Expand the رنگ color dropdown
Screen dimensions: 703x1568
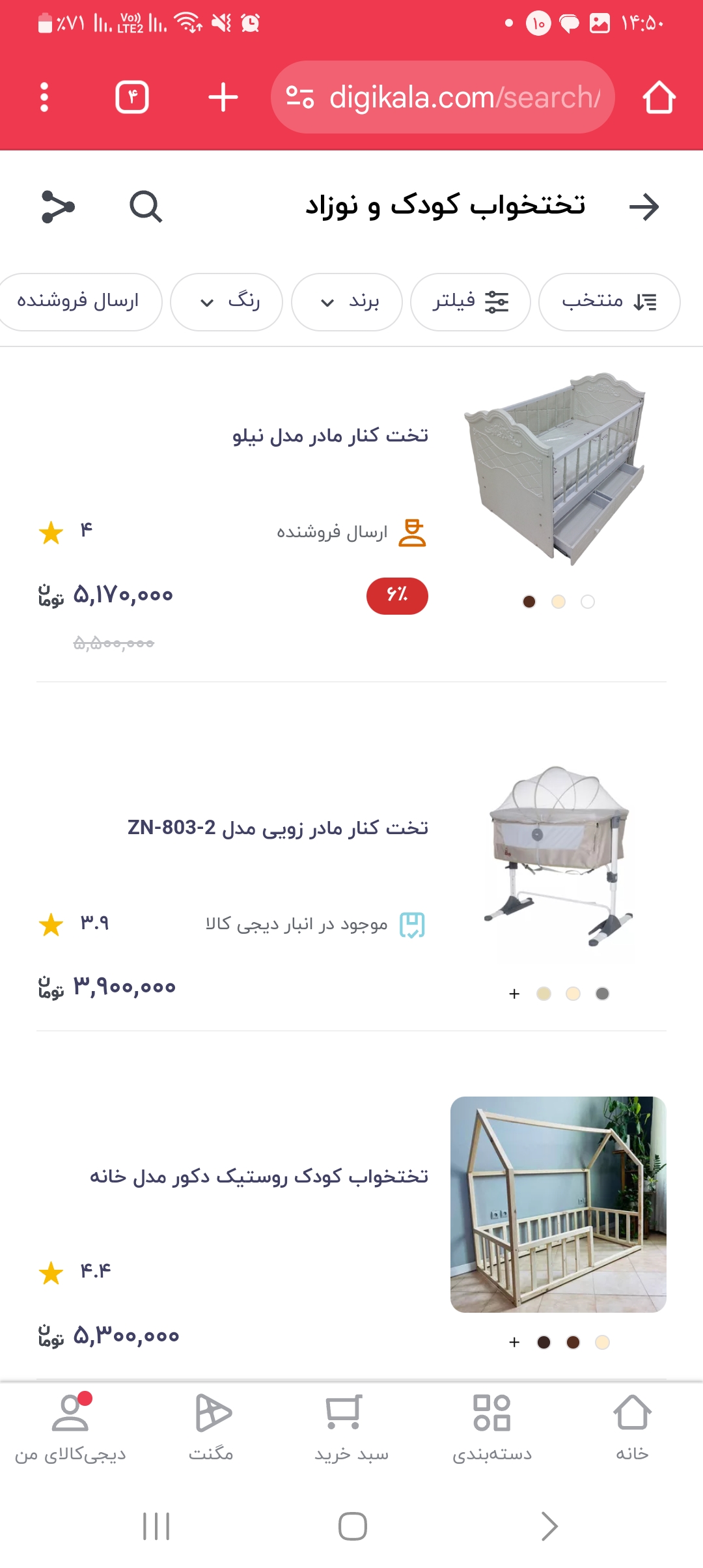tap(227, 301)
